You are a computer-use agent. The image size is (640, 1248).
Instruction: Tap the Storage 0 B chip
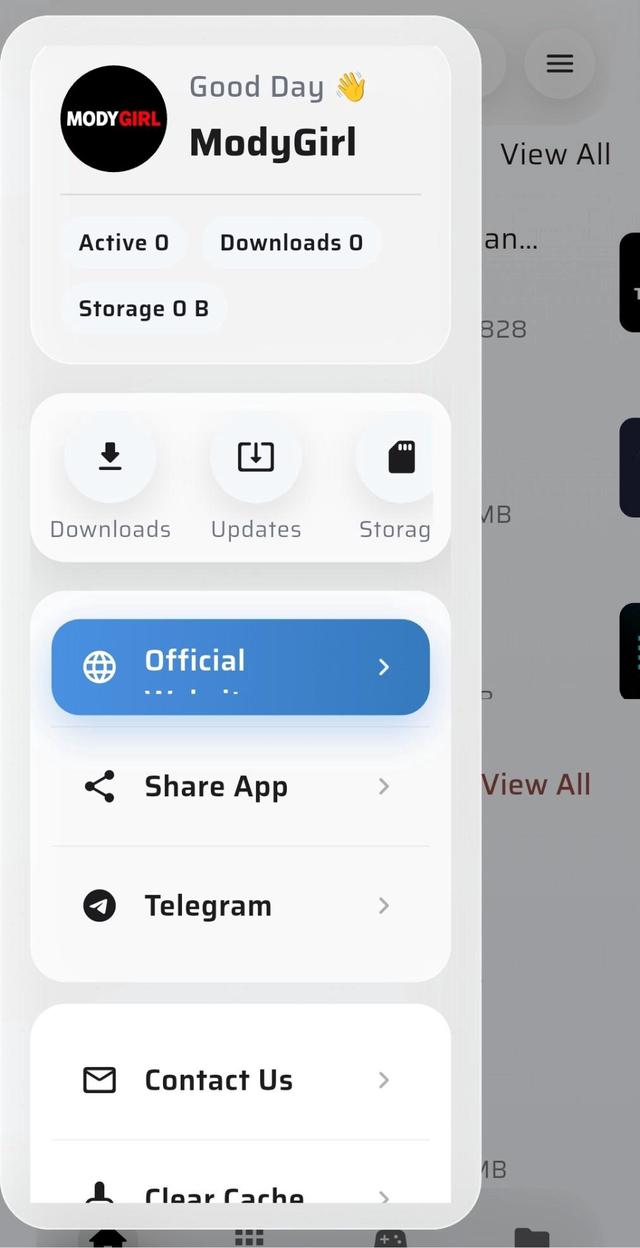[x=143, y=308]
